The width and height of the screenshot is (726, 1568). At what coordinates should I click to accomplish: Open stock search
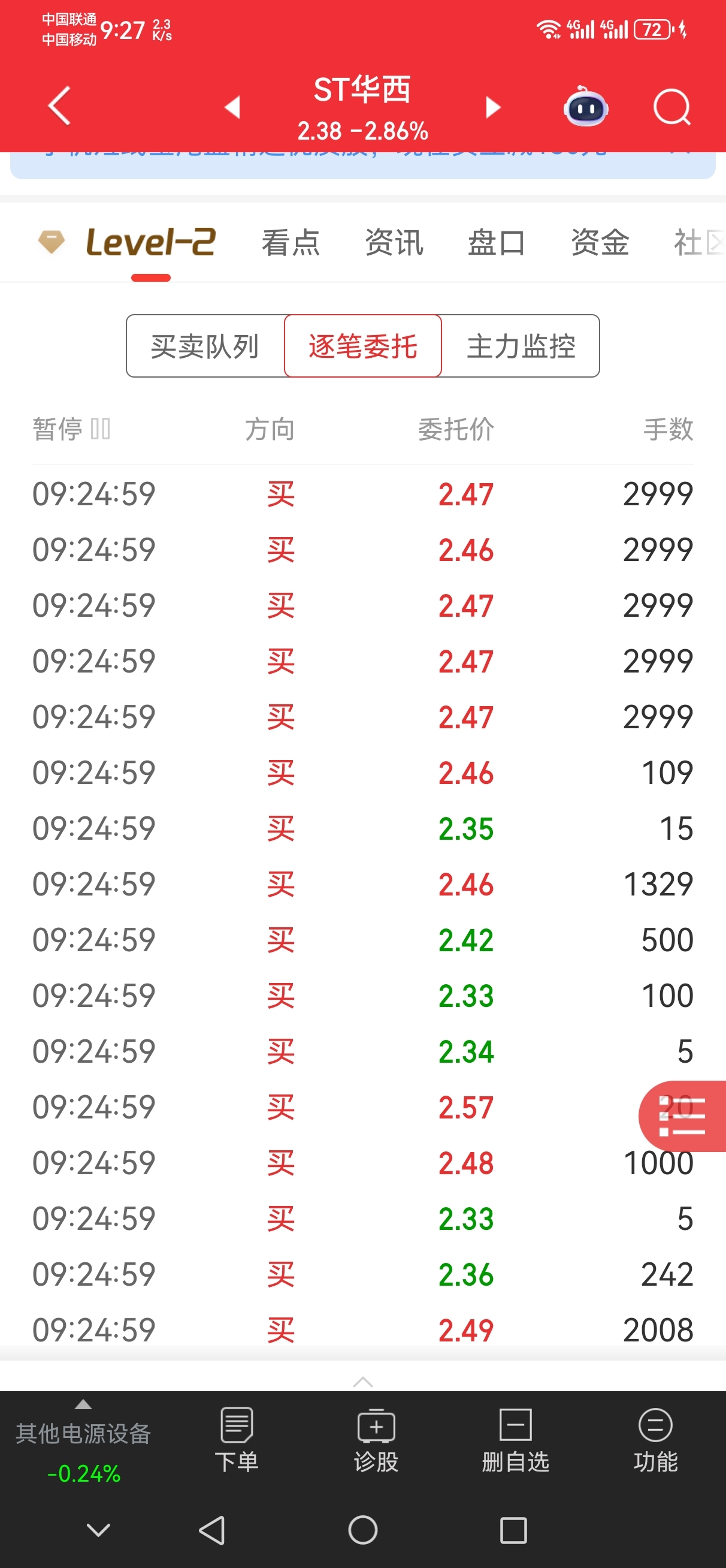[672, 107]
